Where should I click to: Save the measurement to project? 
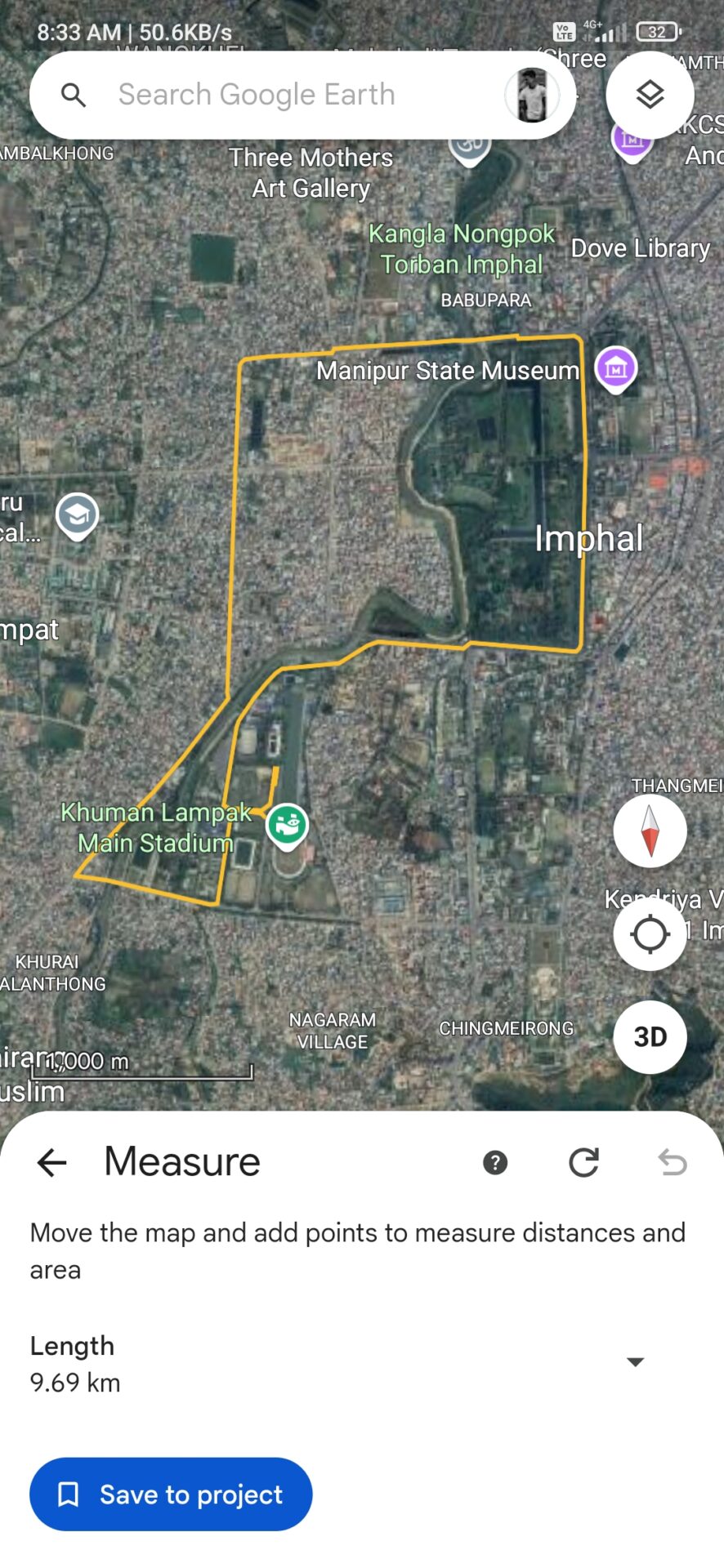(171, 1494)
